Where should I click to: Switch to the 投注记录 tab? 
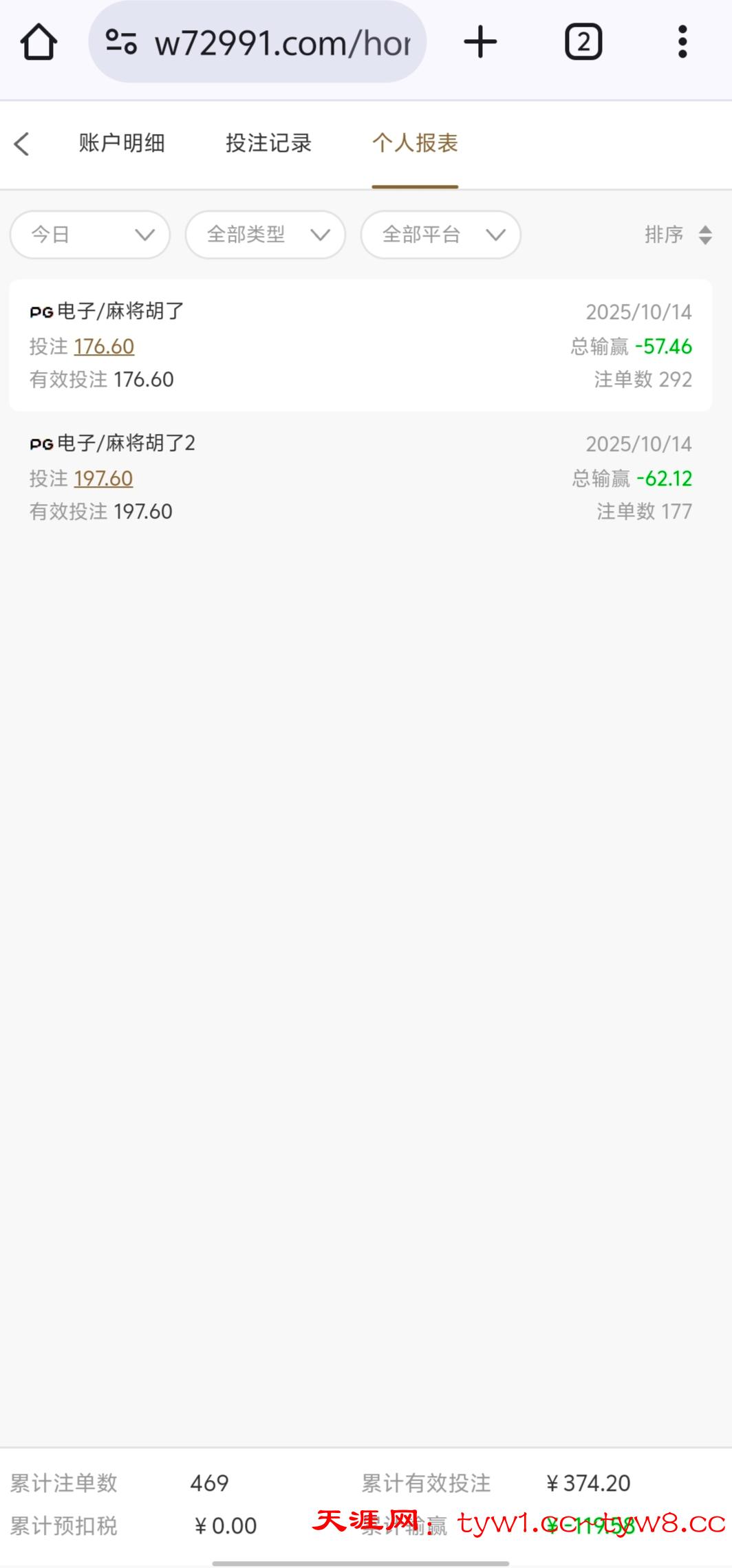click(268, 143)
